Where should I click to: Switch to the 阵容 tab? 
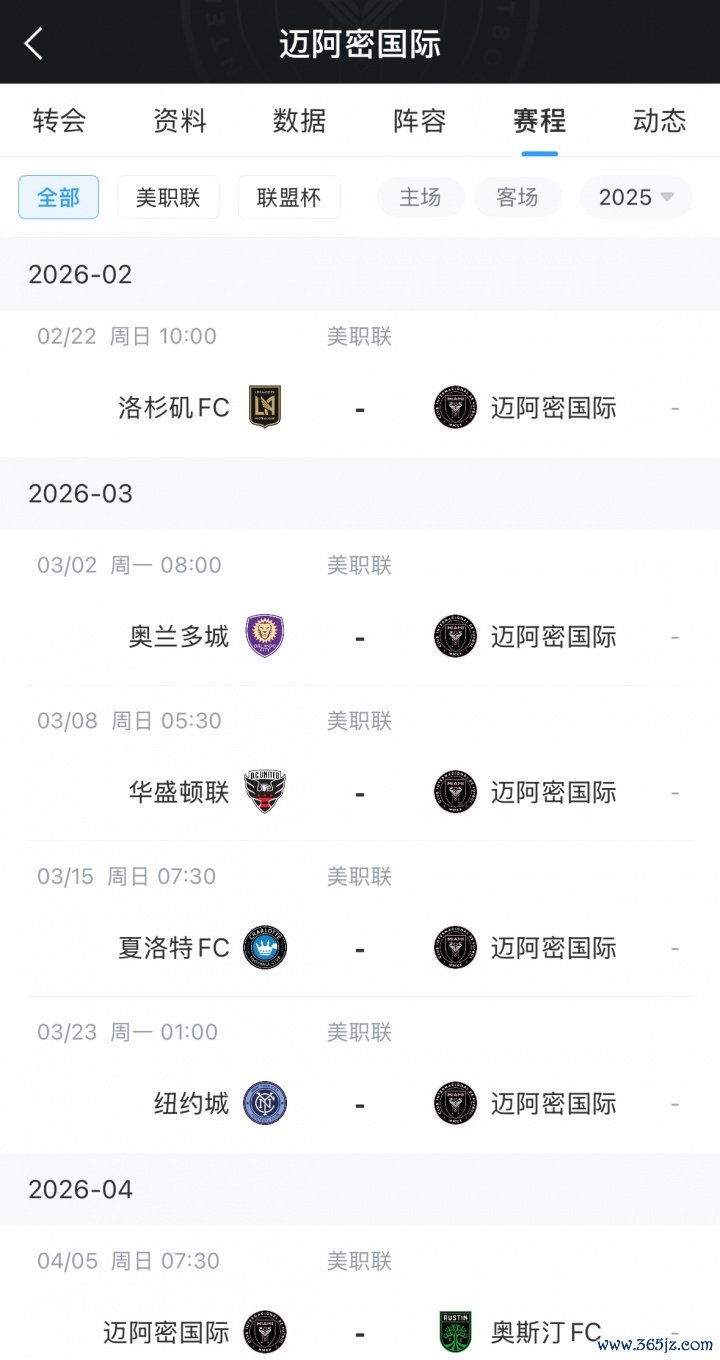[x=420, y=121]
